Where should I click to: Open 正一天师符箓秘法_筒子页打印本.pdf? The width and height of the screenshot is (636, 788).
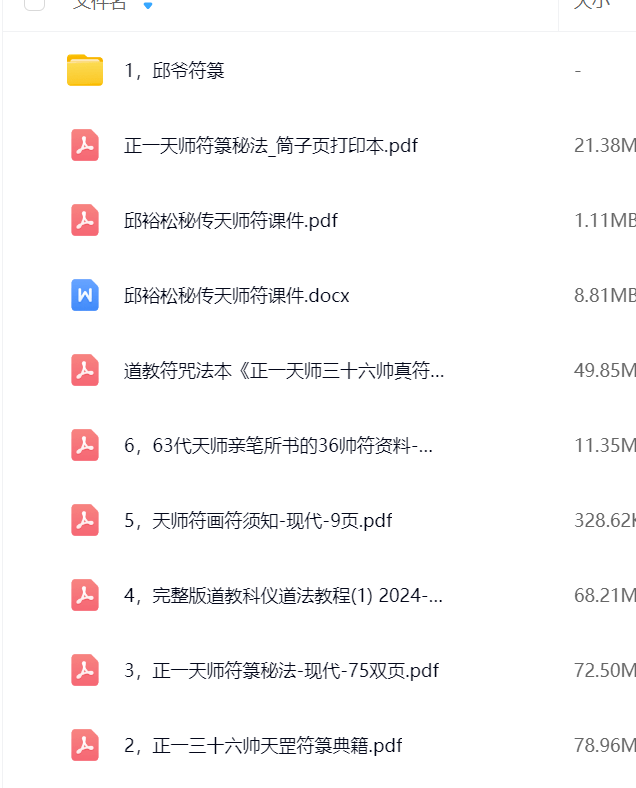270,146
